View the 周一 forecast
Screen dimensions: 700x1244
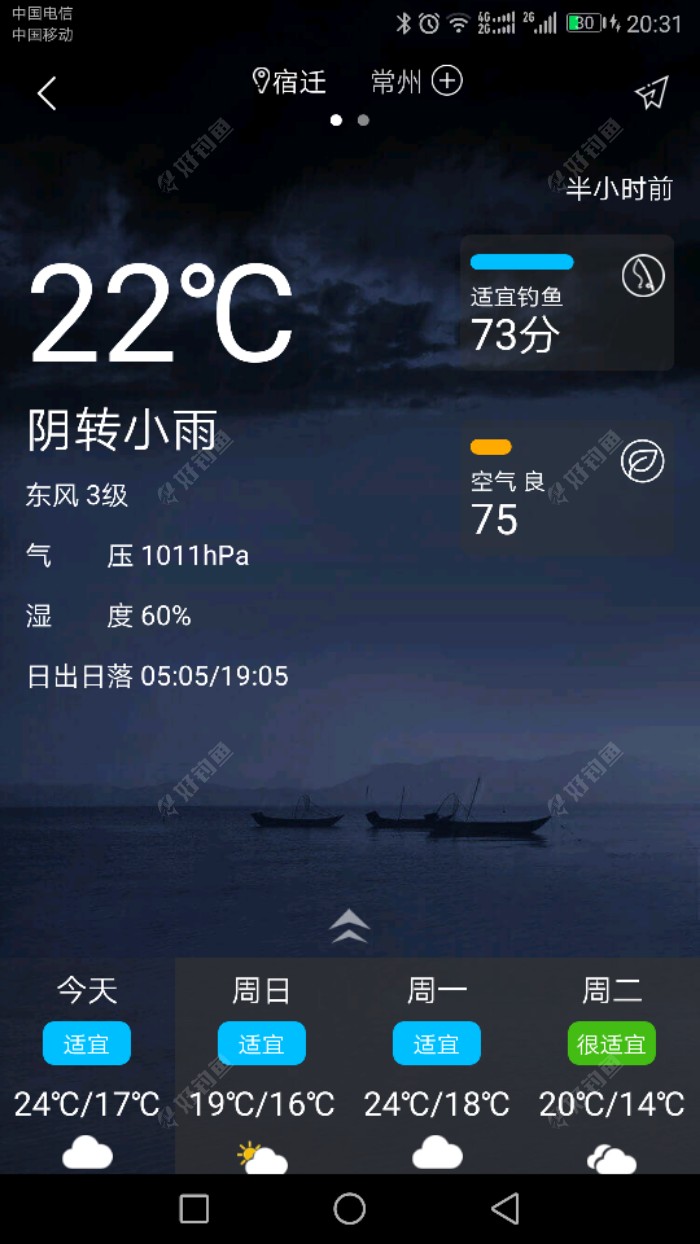(x=437, y=1065)
